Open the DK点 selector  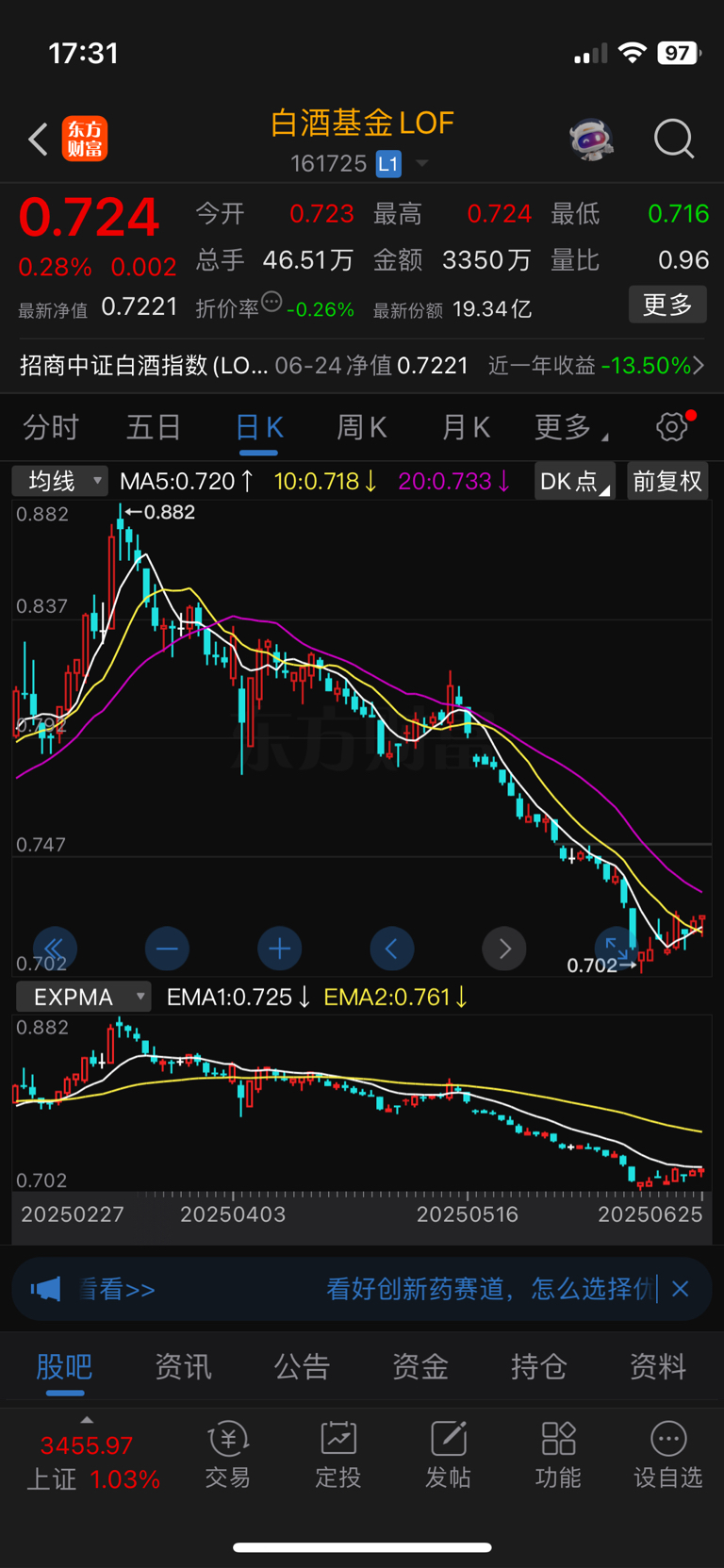pos(573,481)
